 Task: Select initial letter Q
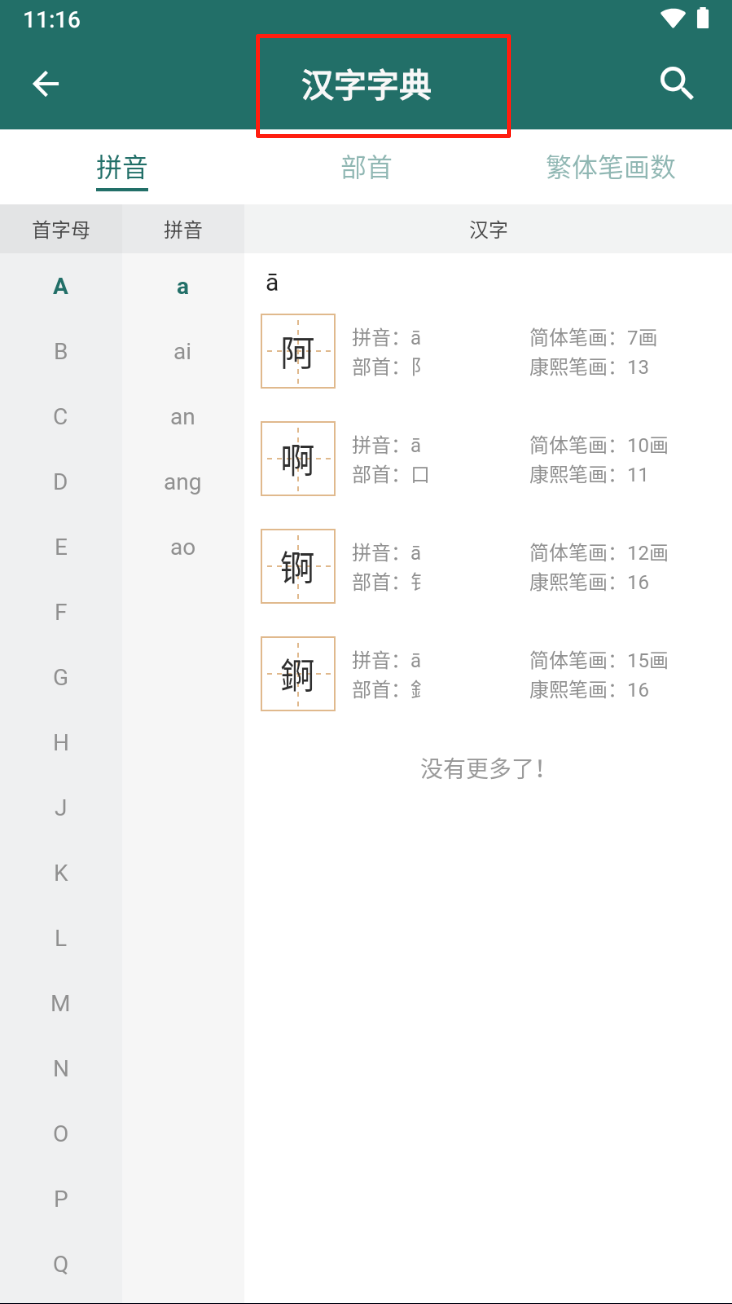(x=61, y=1265)
